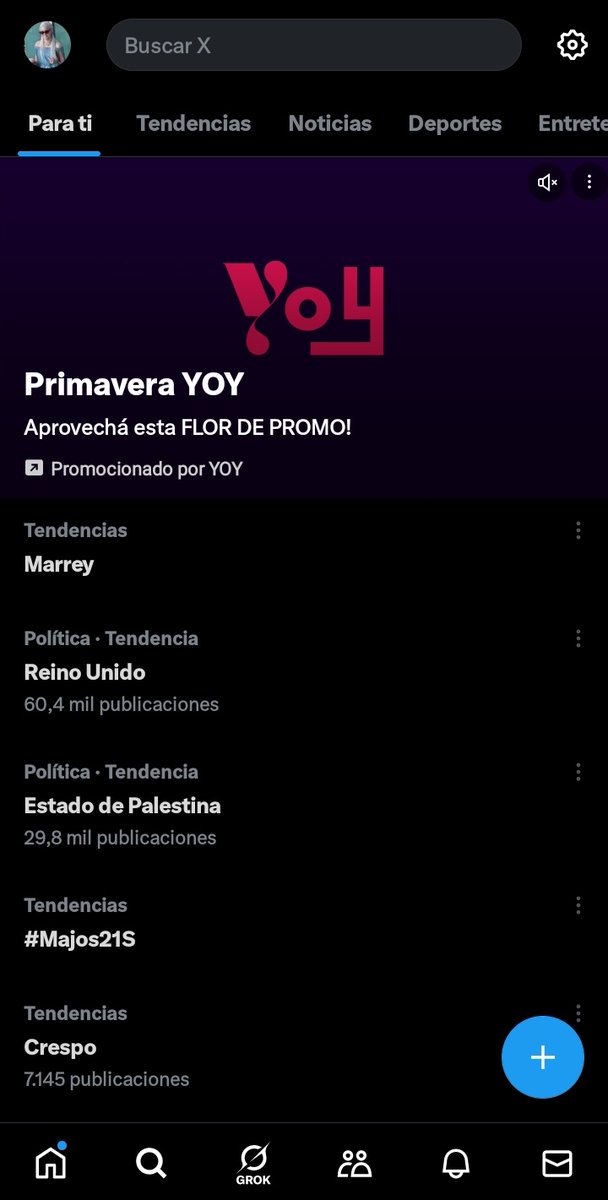View the Crespo trending topic
The image size is (608, 1200).
(x=60, y=1047)
